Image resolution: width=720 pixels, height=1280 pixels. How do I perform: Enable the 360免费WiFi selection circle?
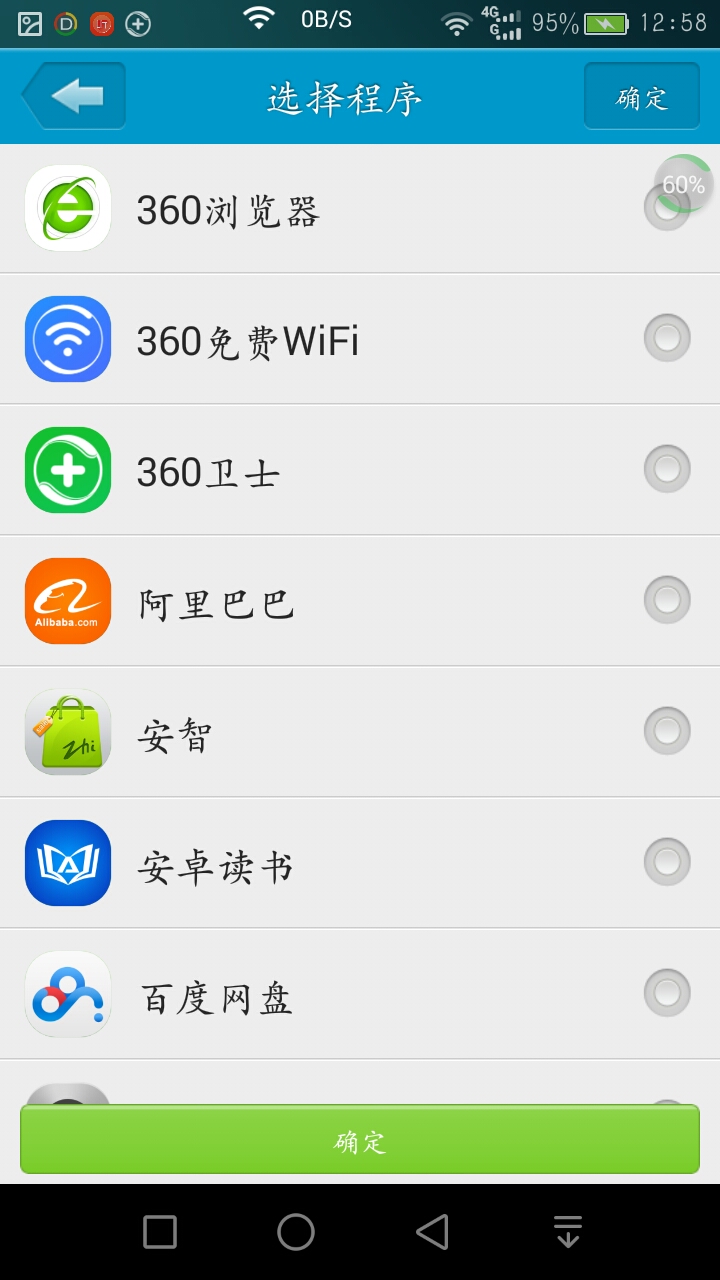pos(666,338)
